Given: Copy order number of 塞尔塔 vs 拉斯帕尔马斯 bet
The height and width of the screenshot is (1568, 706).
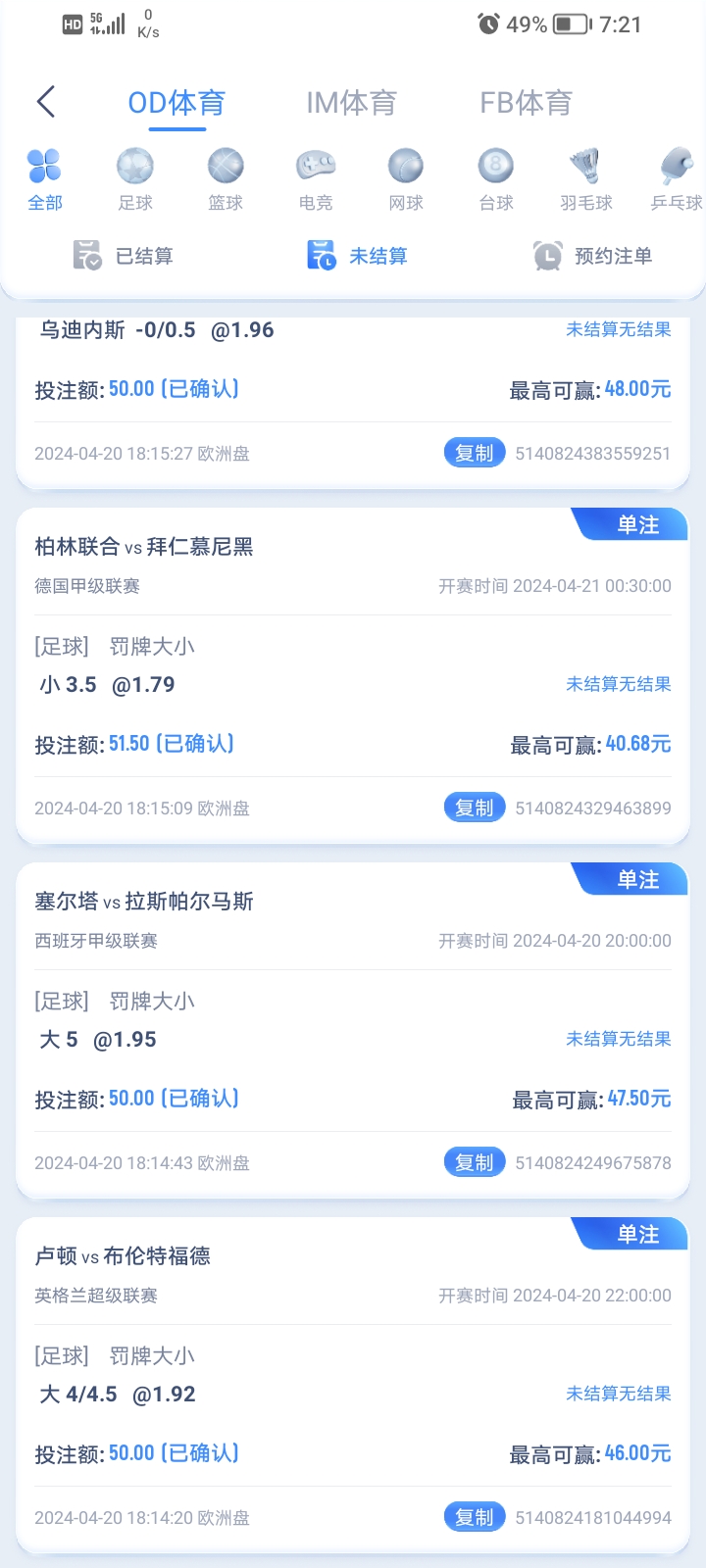Looking at the screenshot, I should coord(475,1162).
